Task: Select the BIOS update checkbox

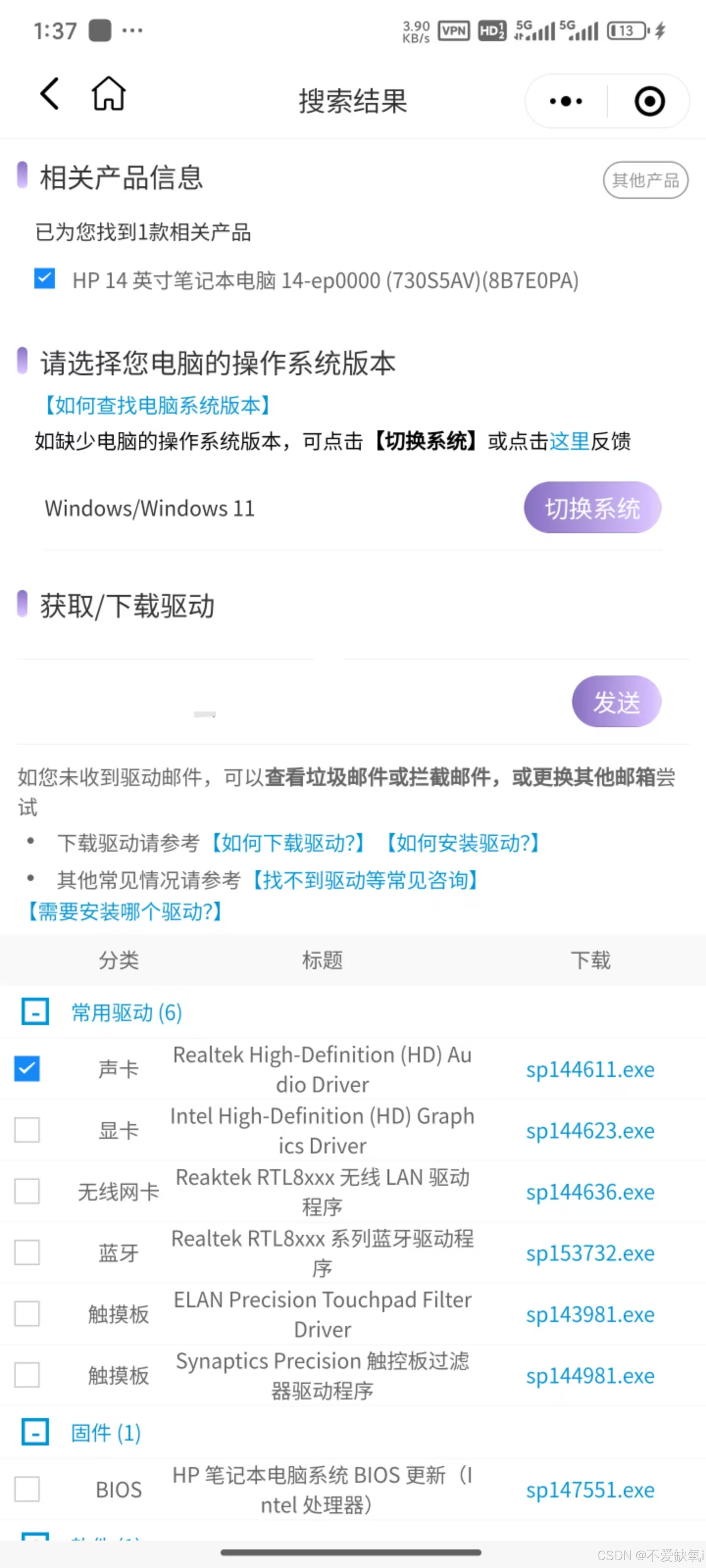Action: pos(27,1489)
